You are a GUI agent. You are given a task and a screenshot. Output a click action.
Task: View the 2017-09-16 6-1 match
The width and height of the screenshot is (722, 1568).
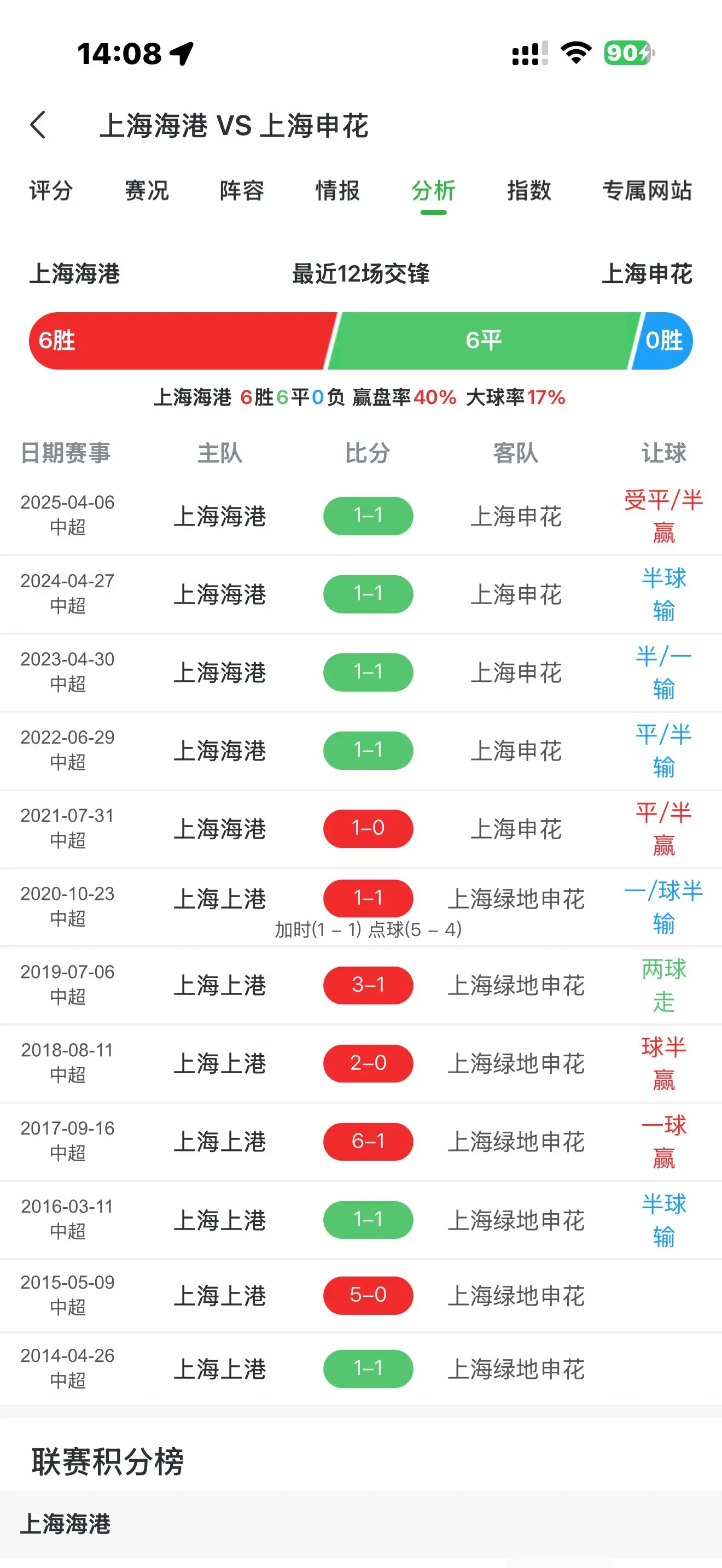point(361,1142)
